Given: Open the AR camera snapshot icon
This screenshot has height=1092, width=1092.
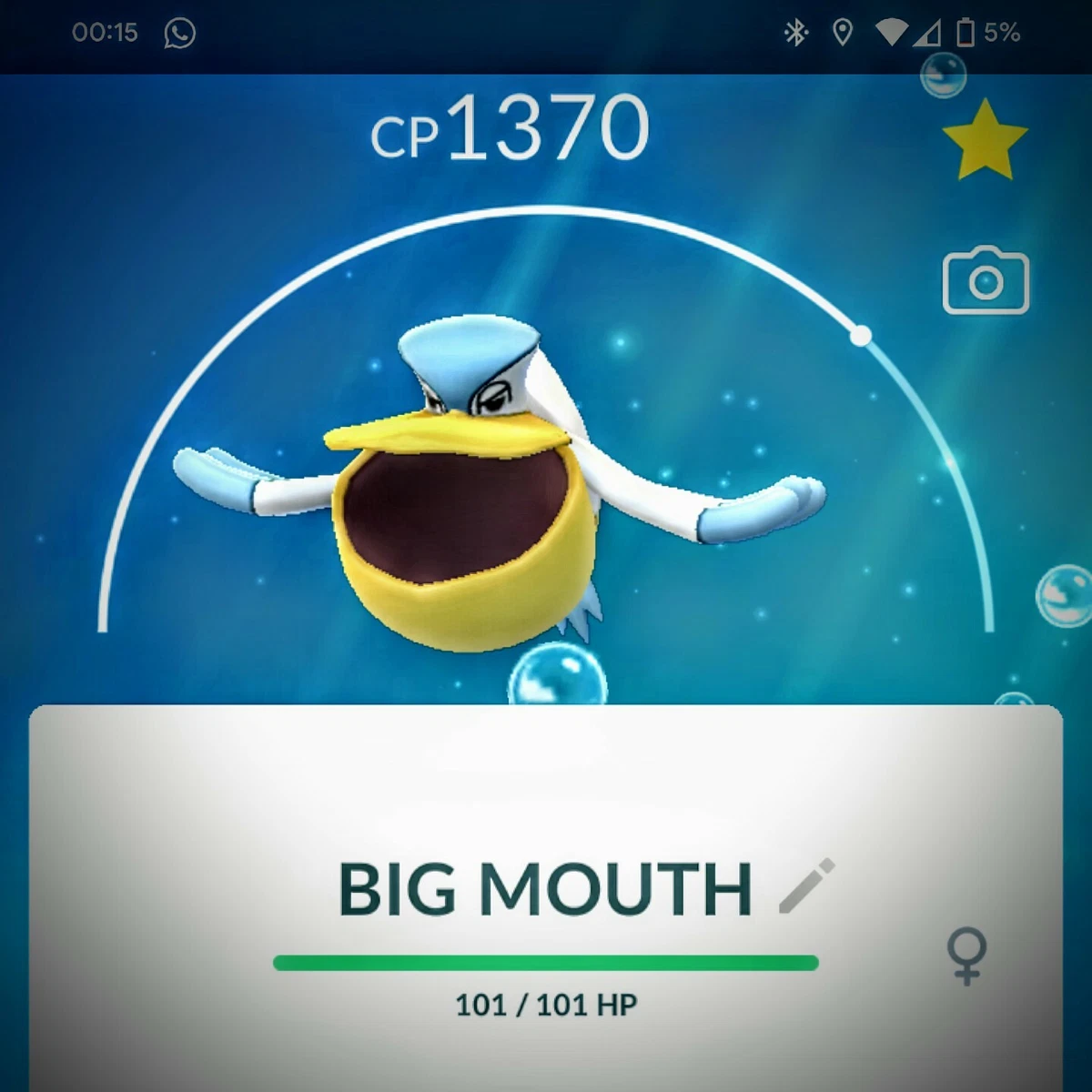Looking at the screenshot, I should (986, 281).
